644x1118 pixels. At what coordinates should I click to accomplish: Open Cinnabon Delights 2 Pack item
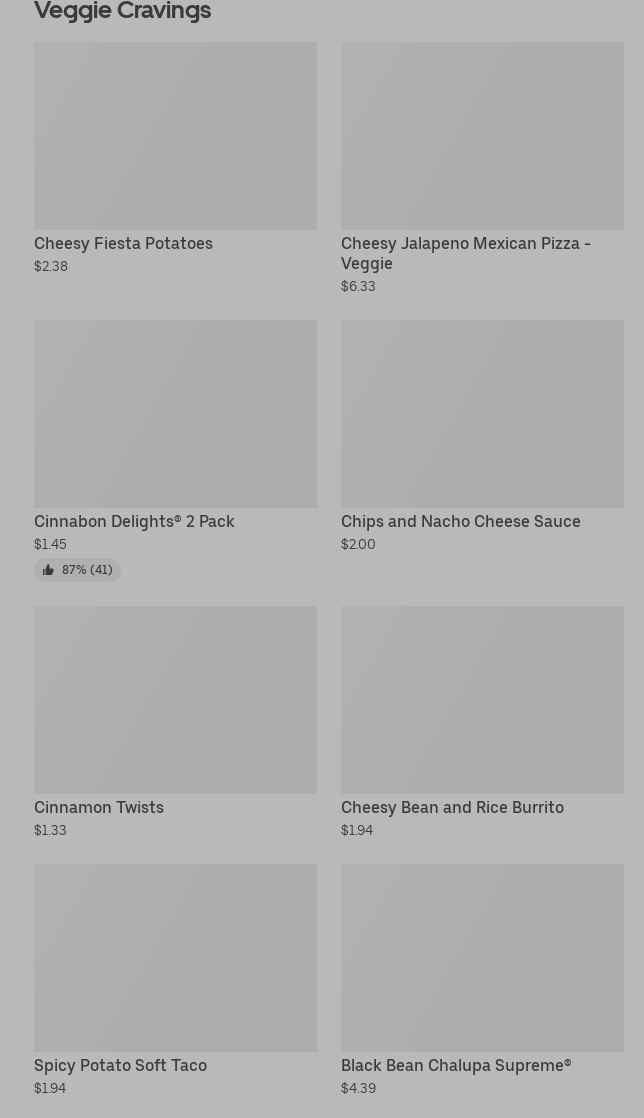click(x=175, y=451)
